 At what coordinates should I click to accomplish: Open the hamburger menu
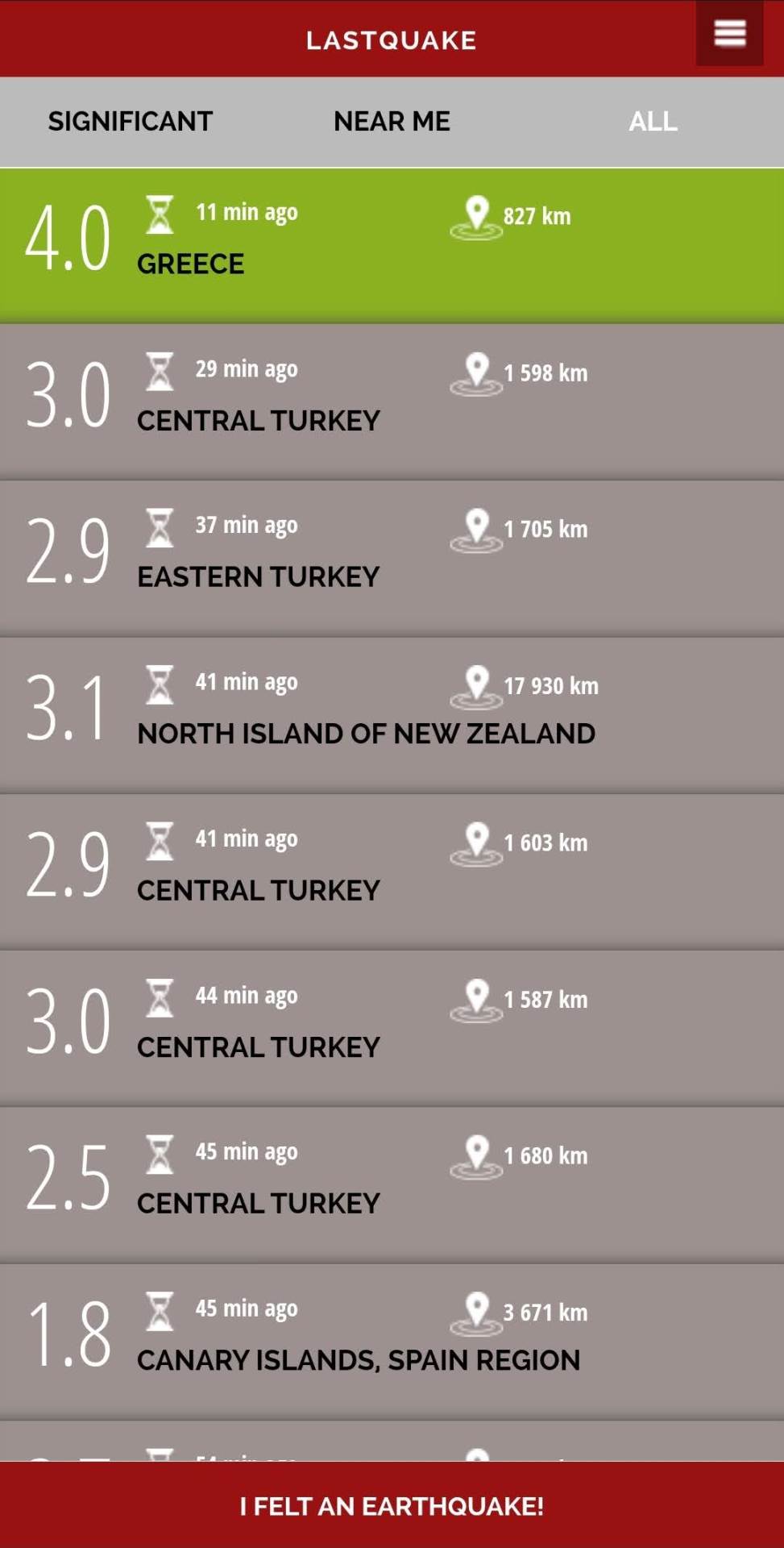coord(729,34)
